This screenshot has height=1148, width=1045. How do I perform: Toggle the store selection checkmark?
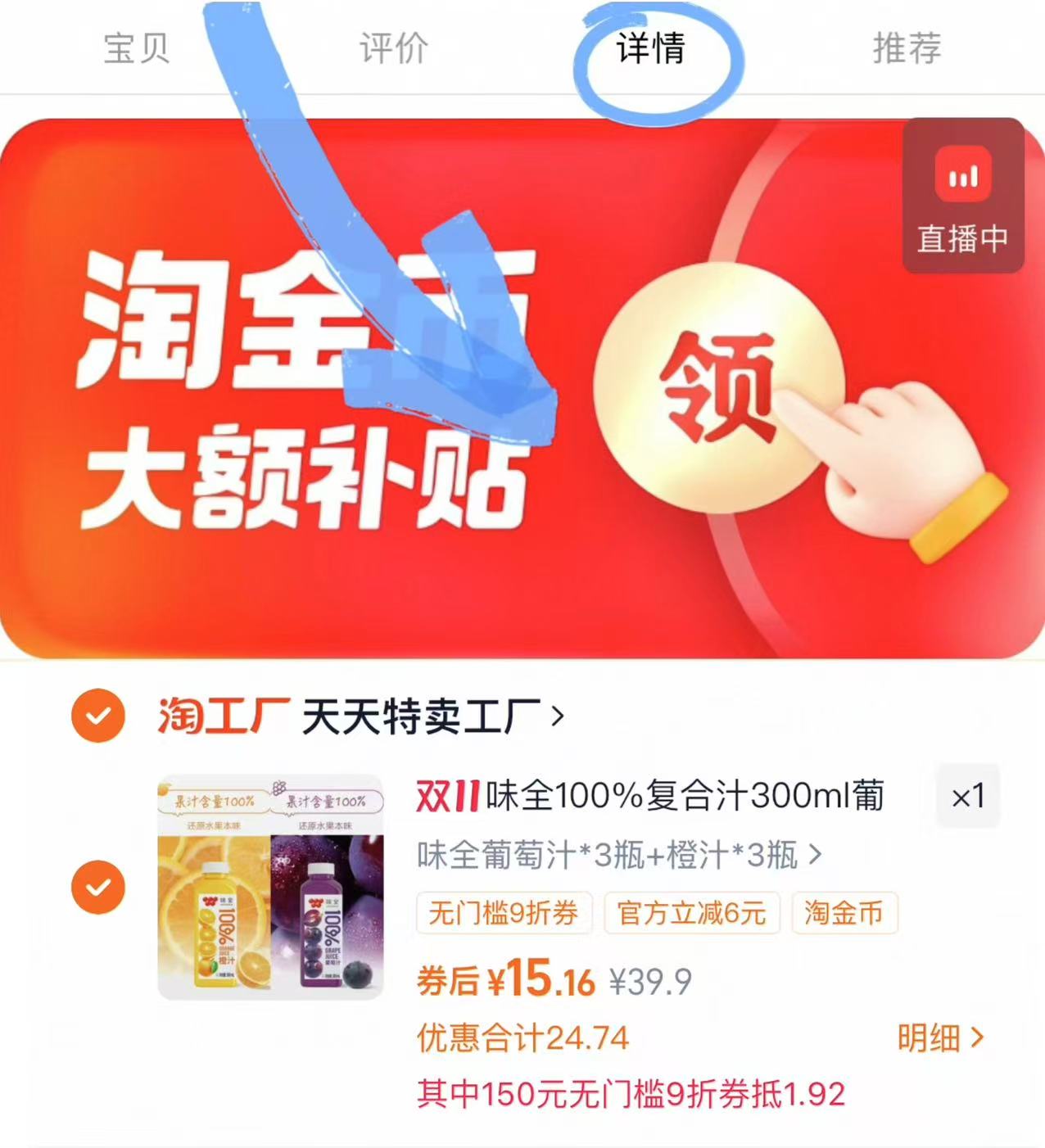coord(97,714)
